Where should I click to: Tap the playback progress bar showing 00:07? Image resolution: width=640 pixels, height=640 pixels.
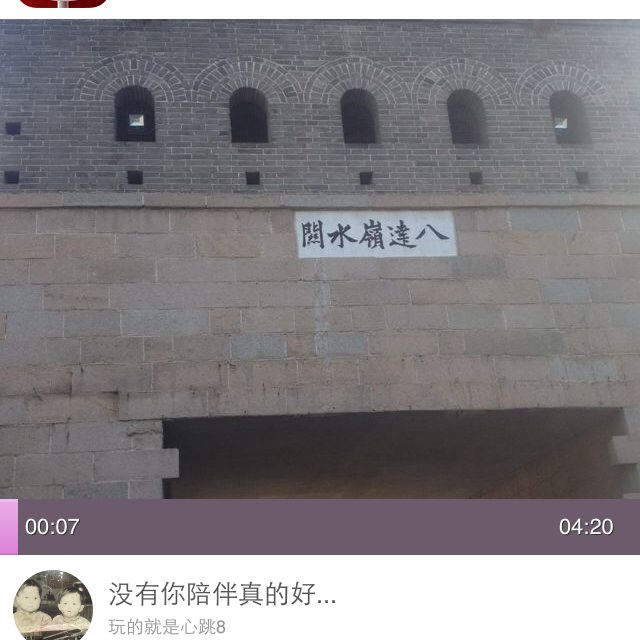320,527
